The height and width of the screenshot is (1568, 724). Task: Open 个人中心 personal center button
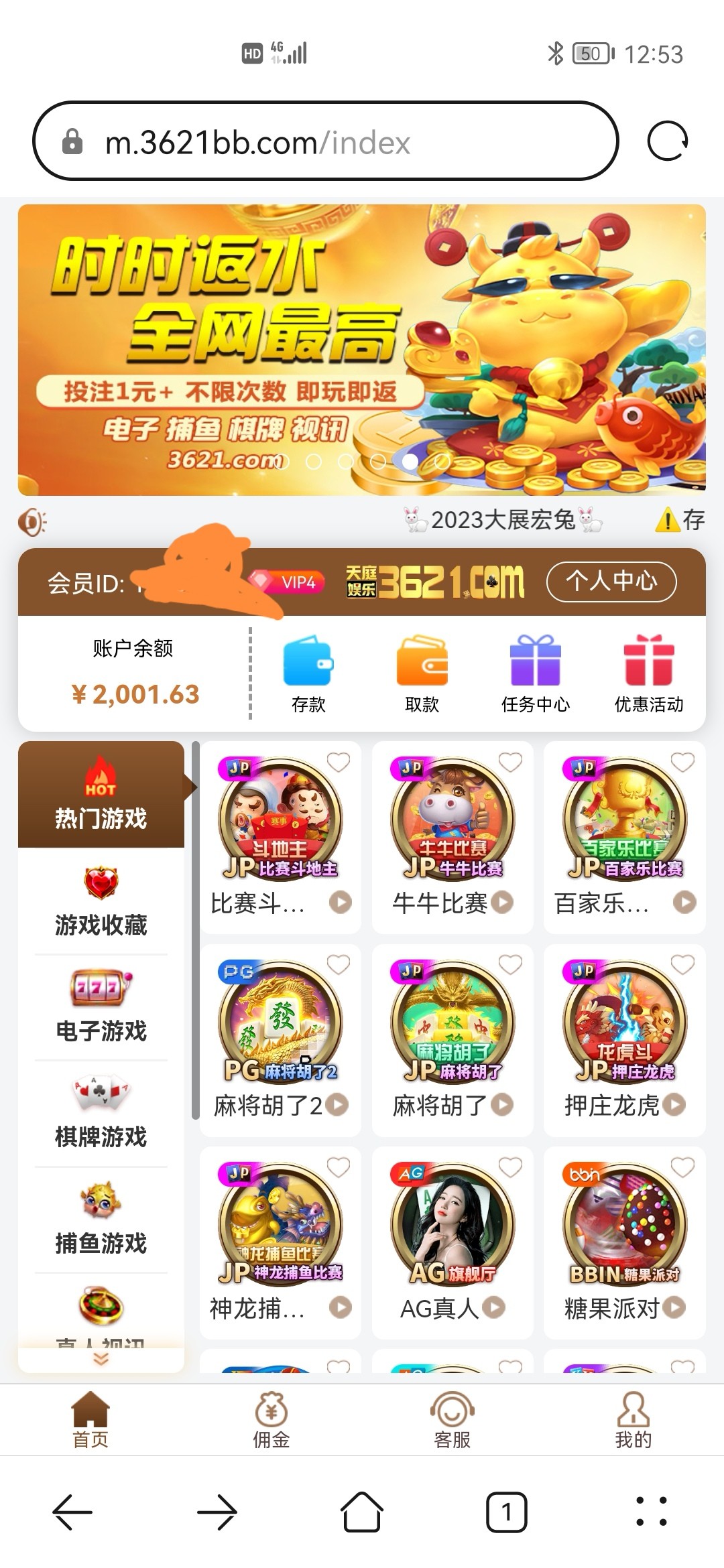[x=611, y=582]
